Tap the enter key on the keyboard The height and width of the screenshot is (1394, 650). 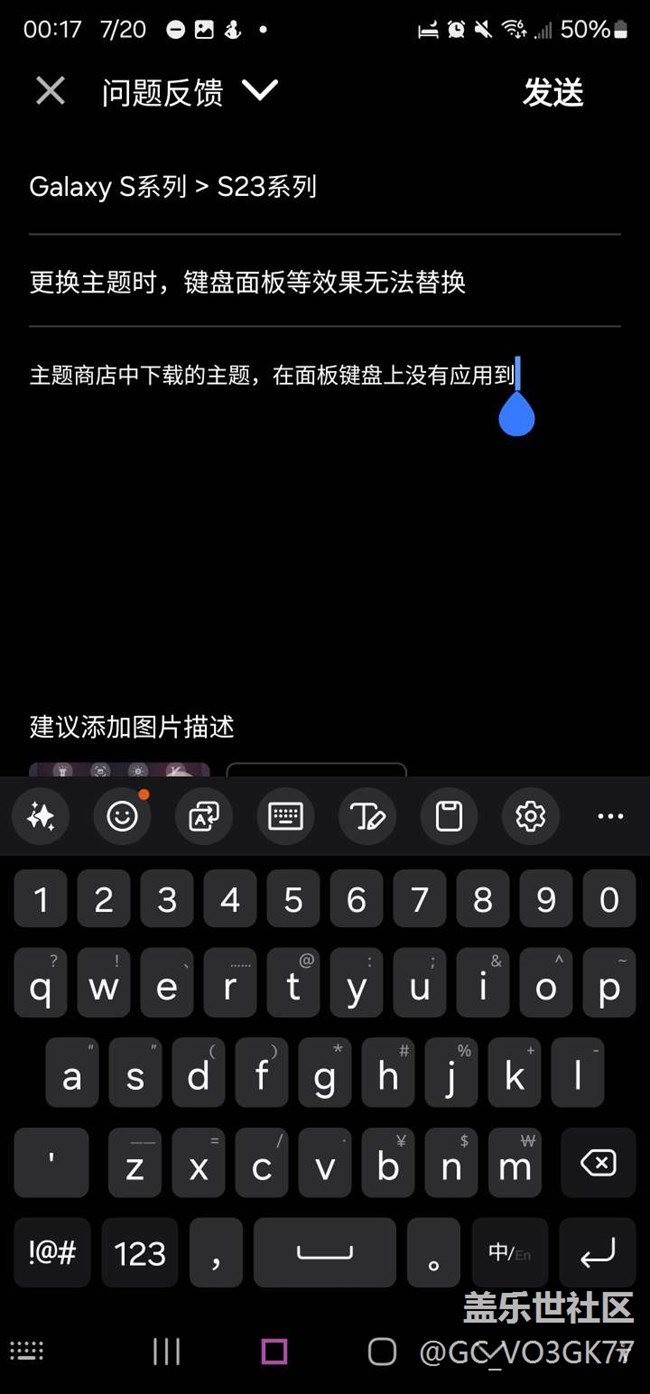(598, 1253)
